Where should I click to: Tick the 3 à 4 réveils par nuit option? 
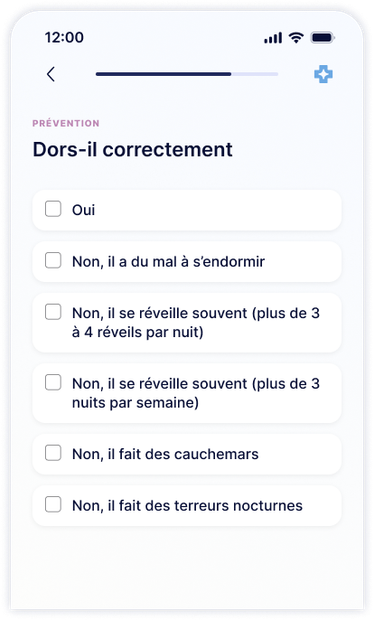click(x=187, y=323)
